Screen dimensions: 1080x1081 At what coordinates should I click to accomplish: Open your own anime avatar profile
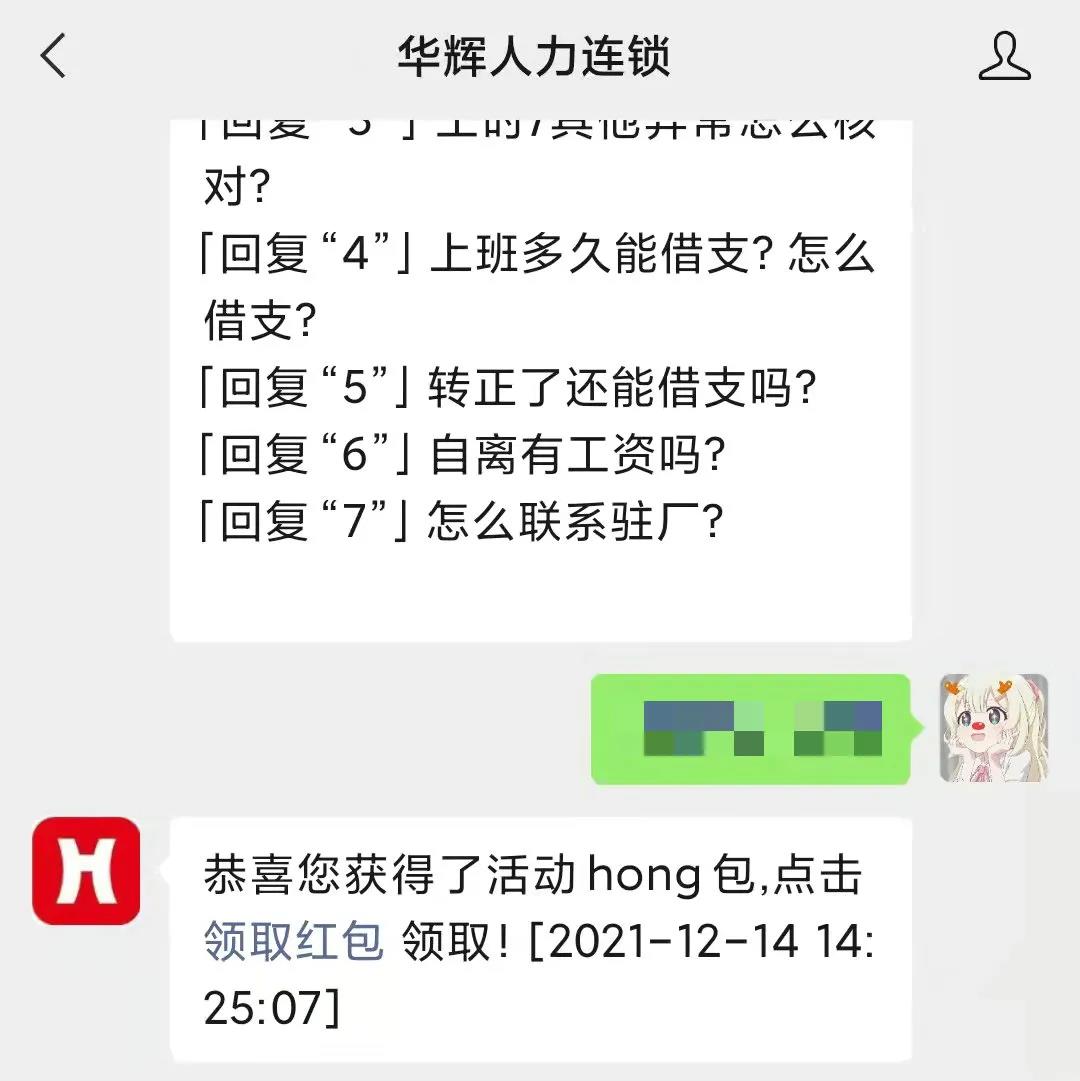994,728
